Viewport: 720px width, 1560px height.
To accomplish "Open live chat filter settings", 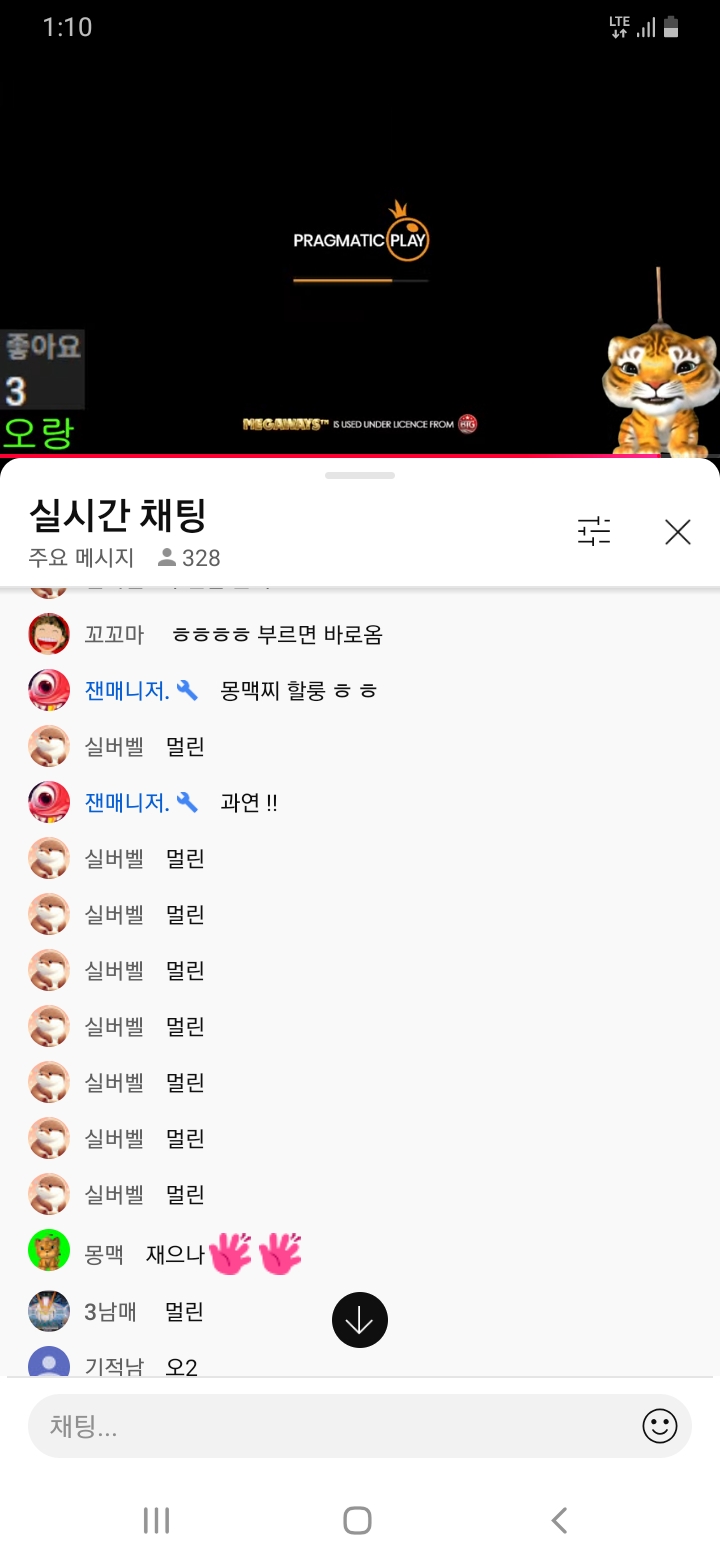I will pyautogui.click(x=594, y=532).
